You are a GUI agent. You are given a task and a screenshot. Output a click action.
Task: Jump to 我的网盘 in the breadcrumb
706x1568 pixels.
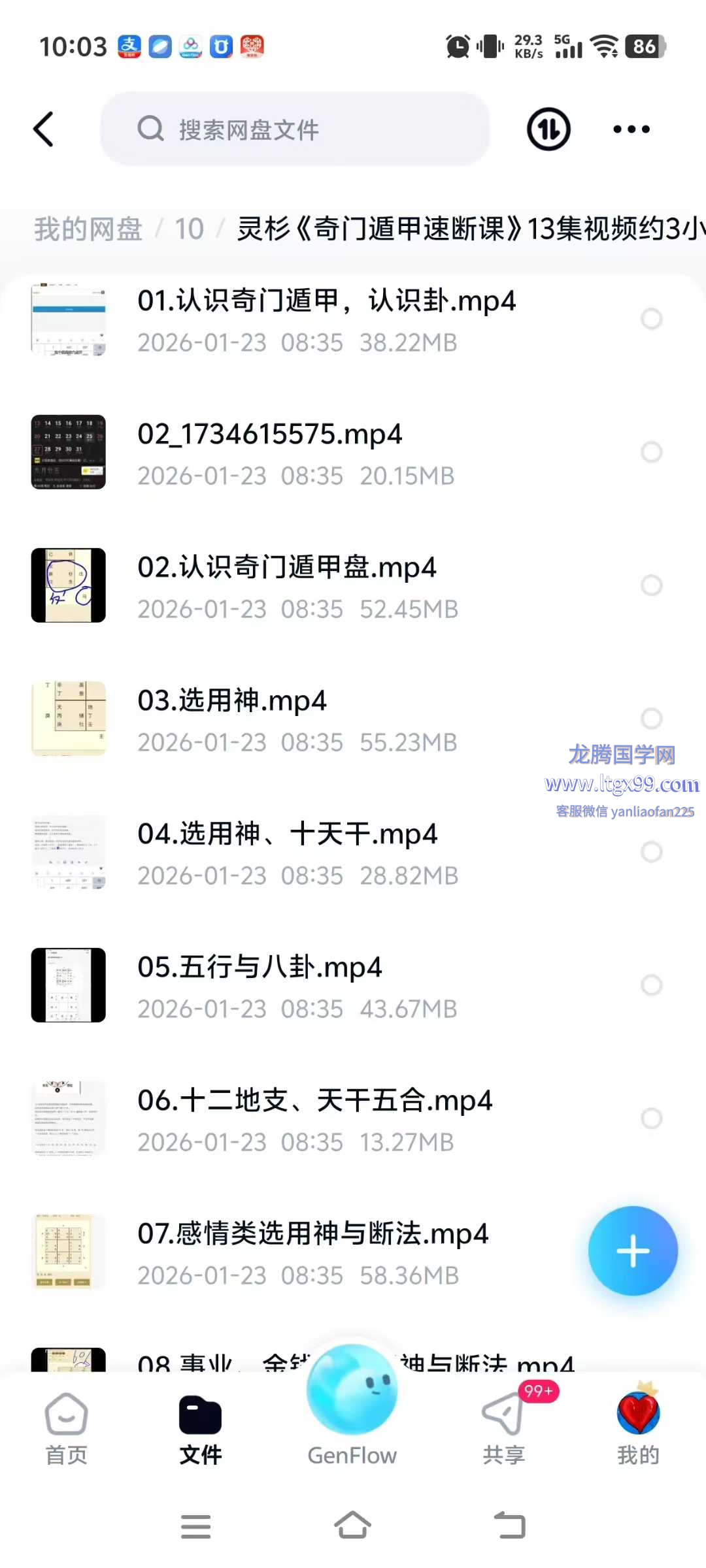88,229
